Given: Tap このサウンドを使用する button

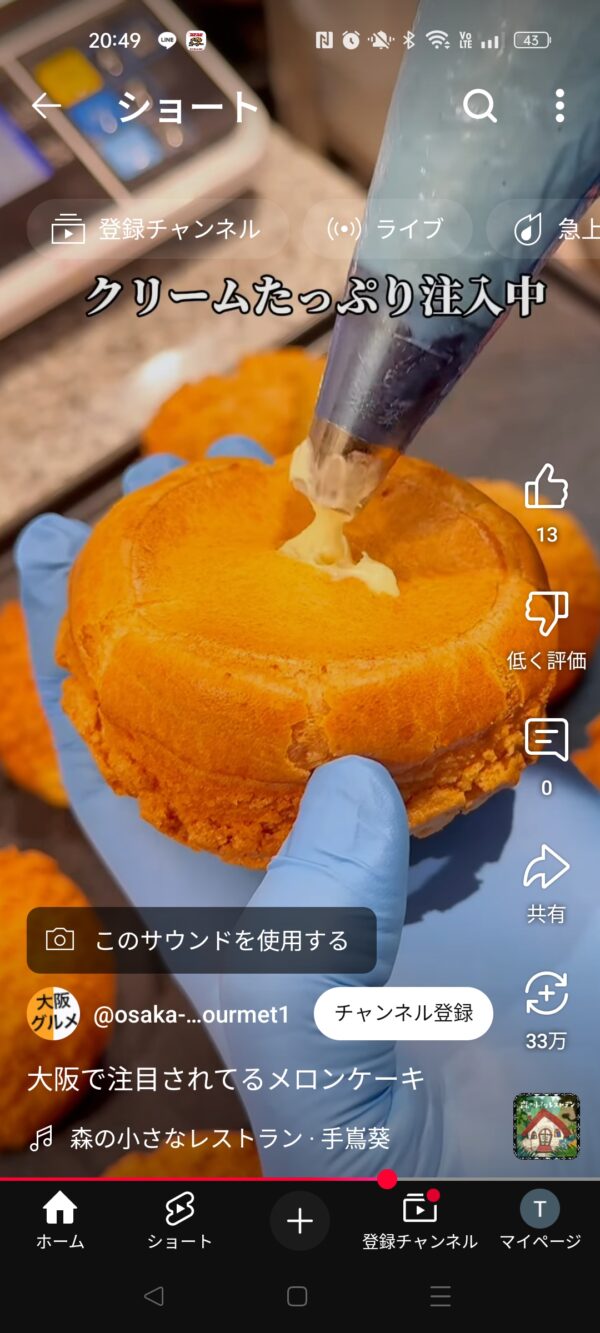Looking at the screenshot, I should point(201,940).
